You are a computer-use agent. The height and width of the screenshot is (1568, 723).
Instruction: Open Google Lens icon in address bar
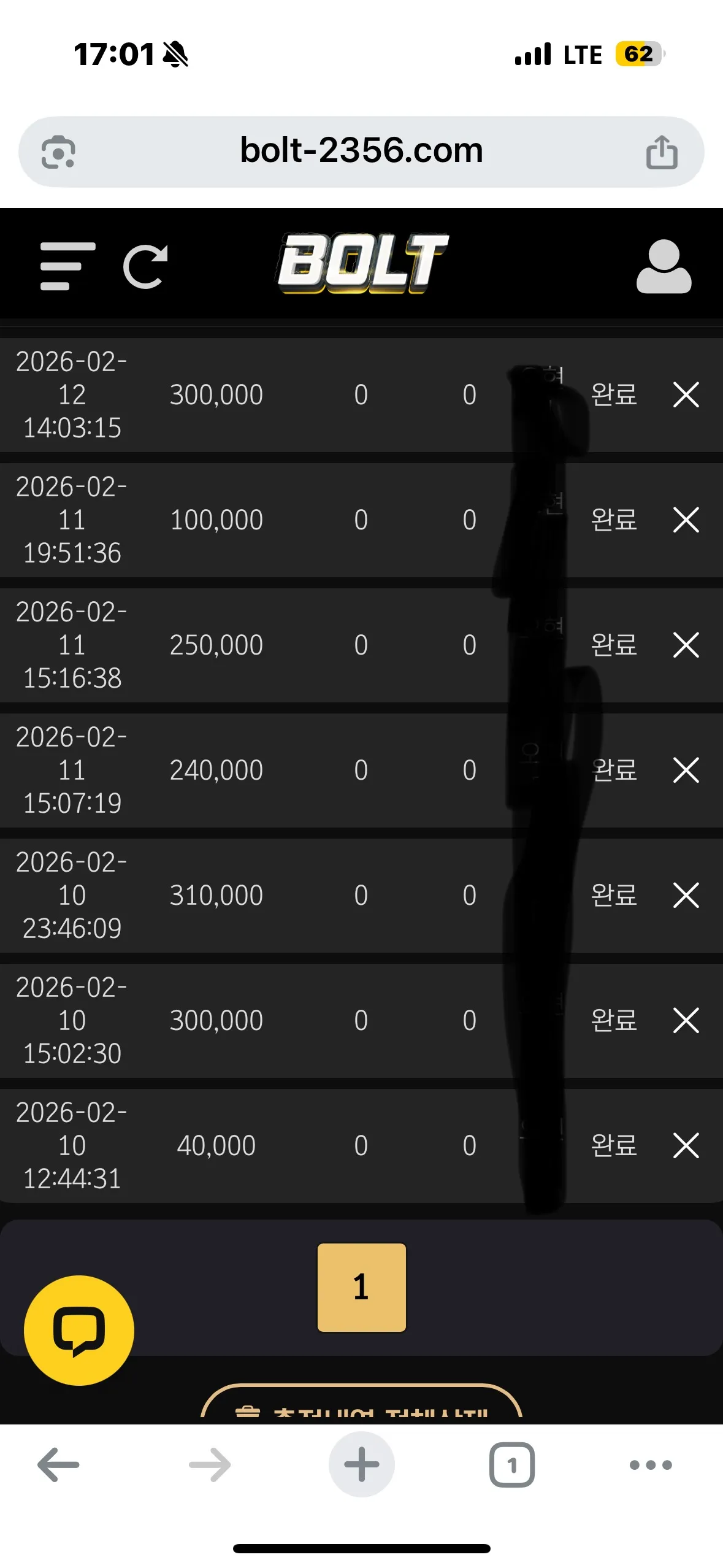coord(58,152)
